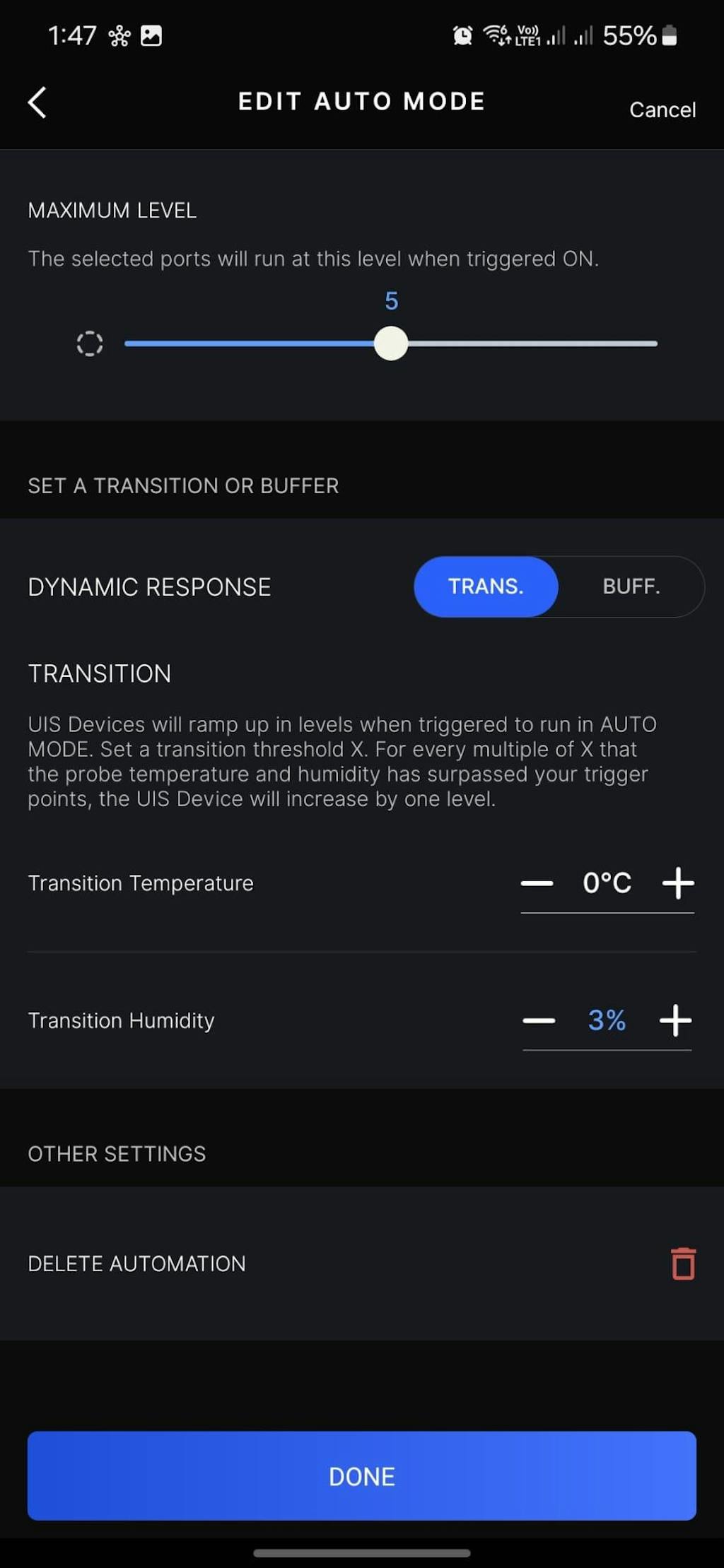Increase the transition temperature
Image resolution: width=724 pixels, height=1568 pixels.
tap(677, 883)
